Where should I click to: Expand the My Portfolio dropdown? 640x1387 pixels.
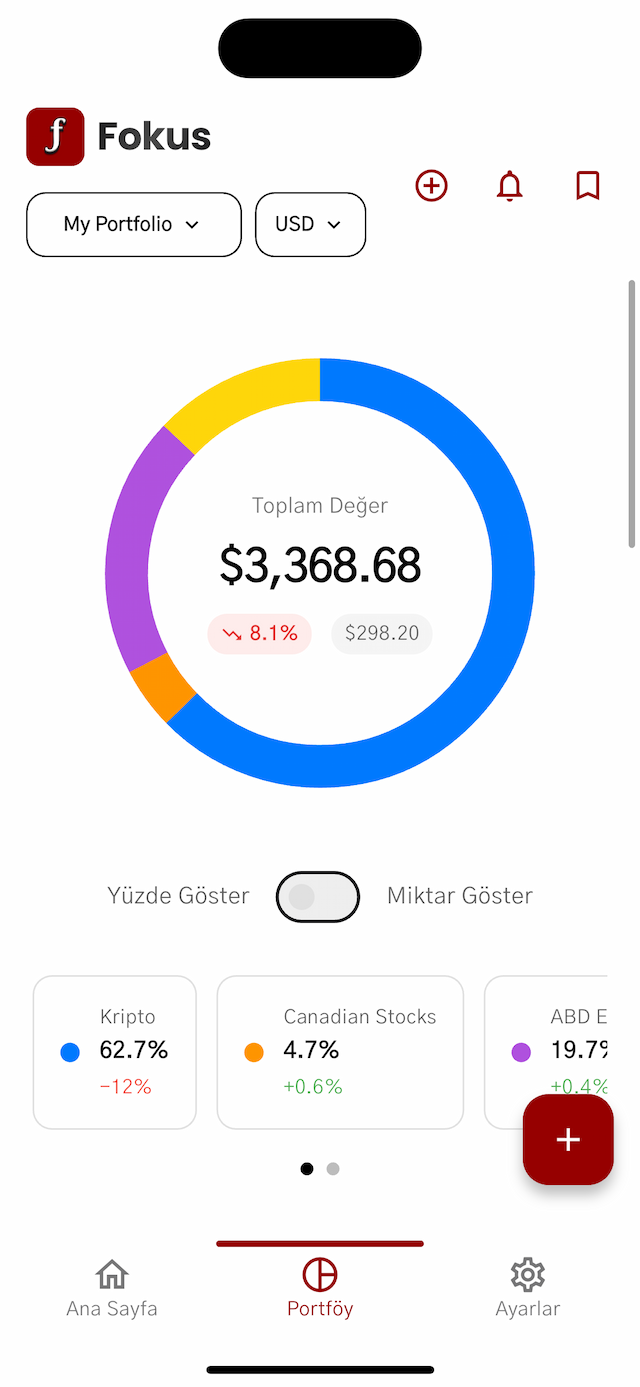tap(134, 224)
